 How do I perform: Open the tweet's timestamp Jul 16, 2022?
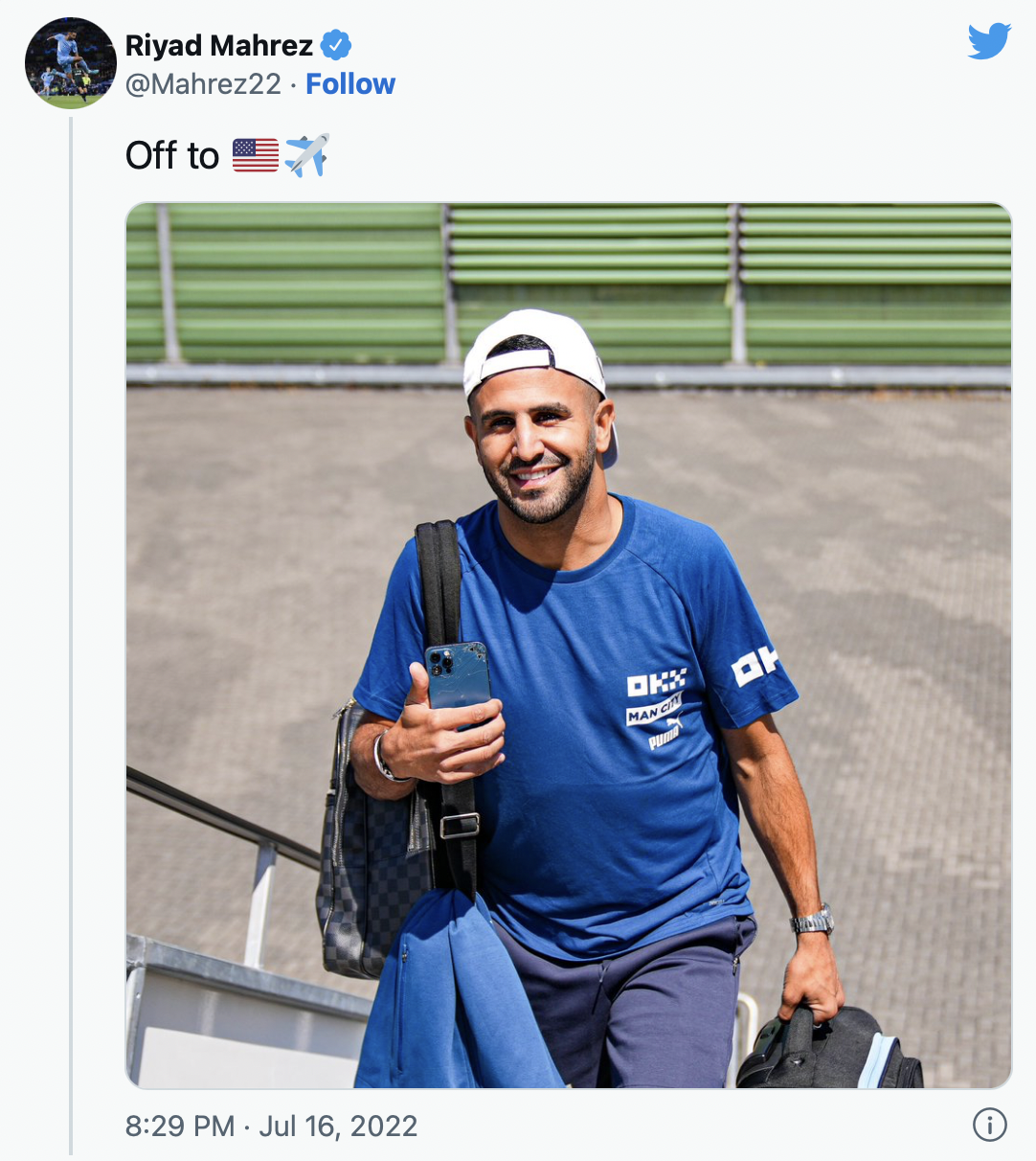(271, 1126)
